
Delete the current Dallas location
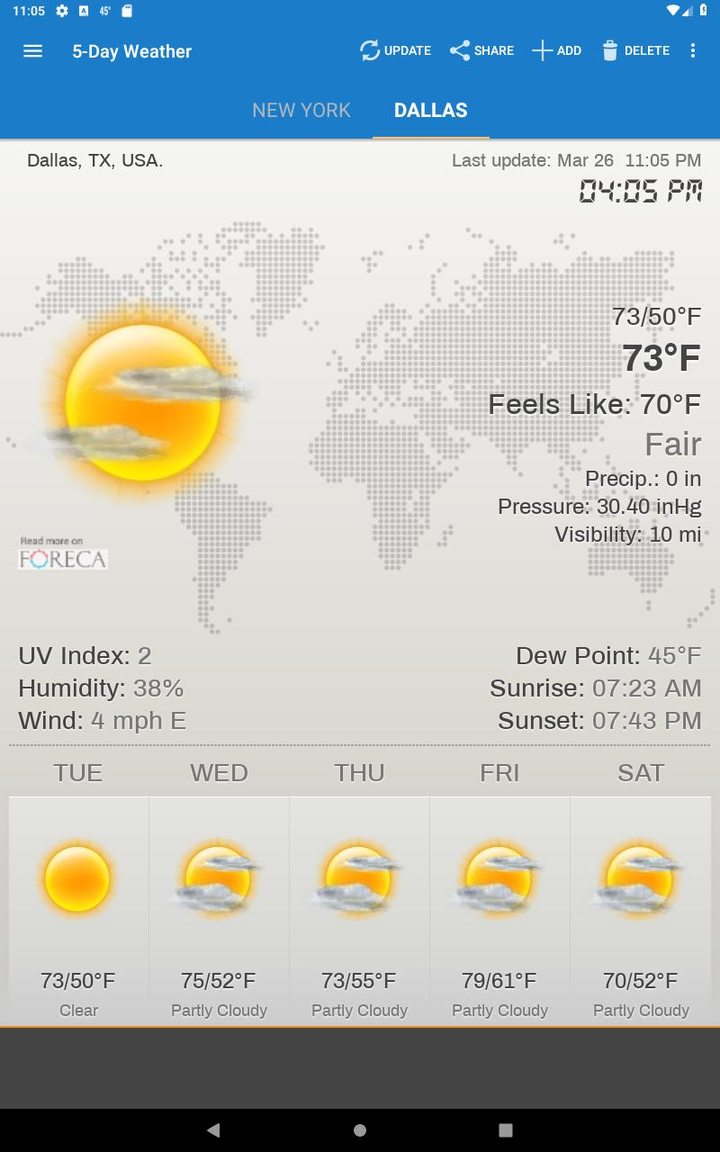pyautogui.click(x=635, y=51)
